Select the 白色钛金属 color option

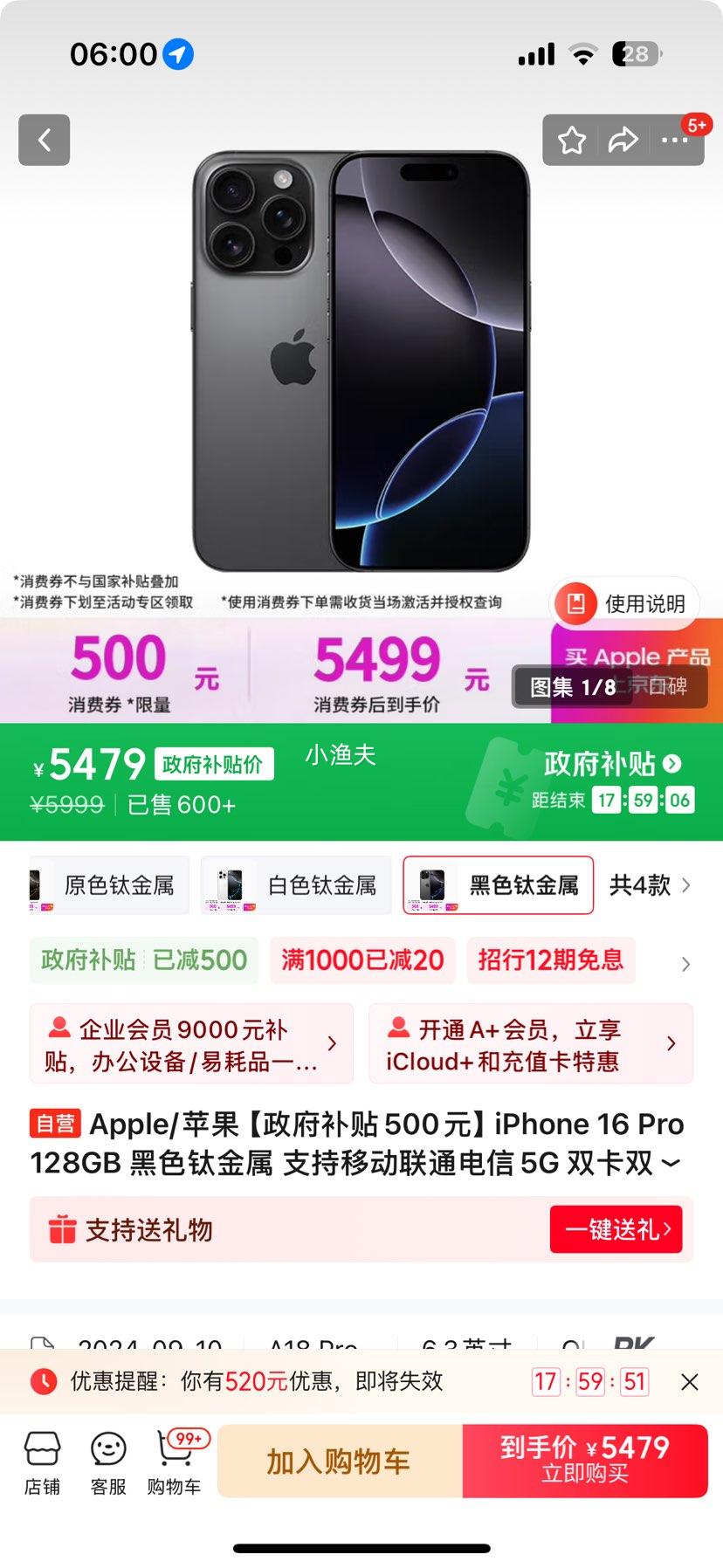pyautogui.click(x=297, y=885)
